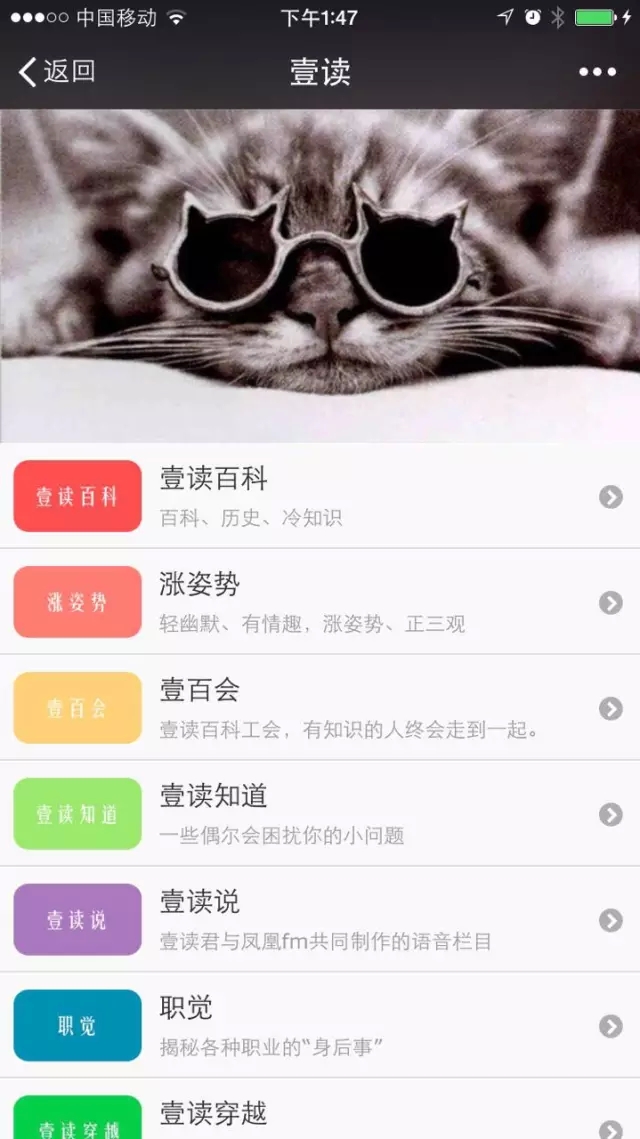Viewport: 640px width, 1139px height.
Task: Open 壹读知道 questions
Action: coord(320,814)
